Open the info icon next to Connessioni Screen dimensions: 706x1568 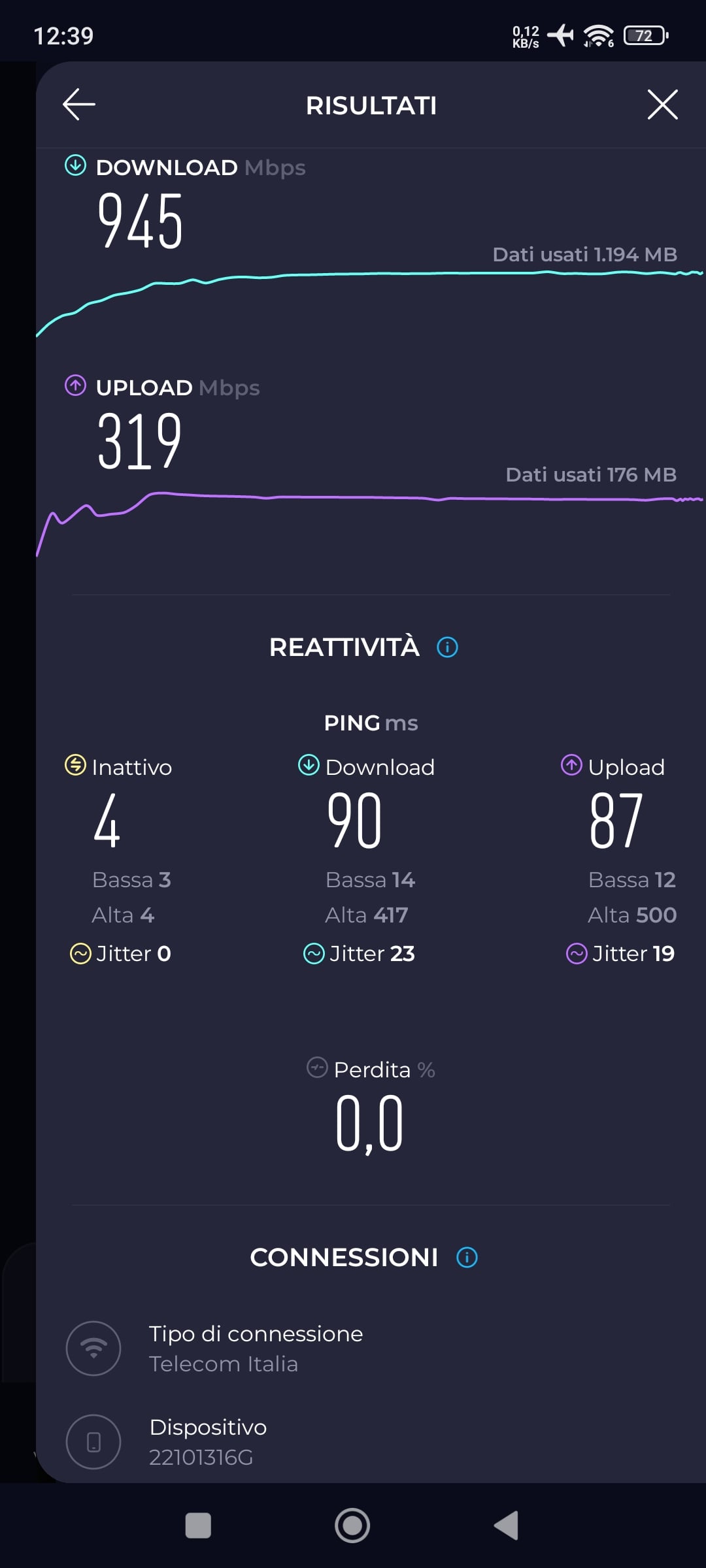pos(467,1257)
